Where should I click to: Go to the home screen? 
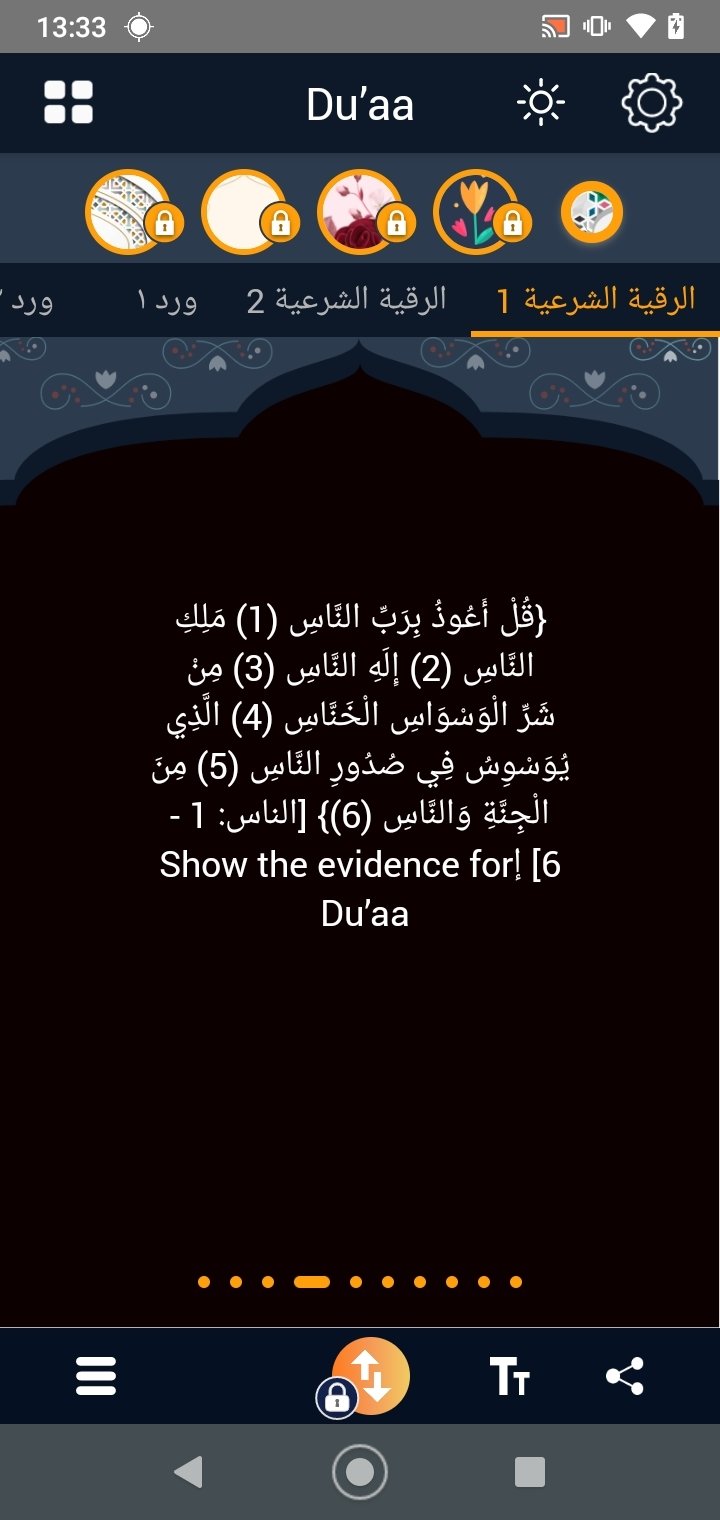[359, 1471]
